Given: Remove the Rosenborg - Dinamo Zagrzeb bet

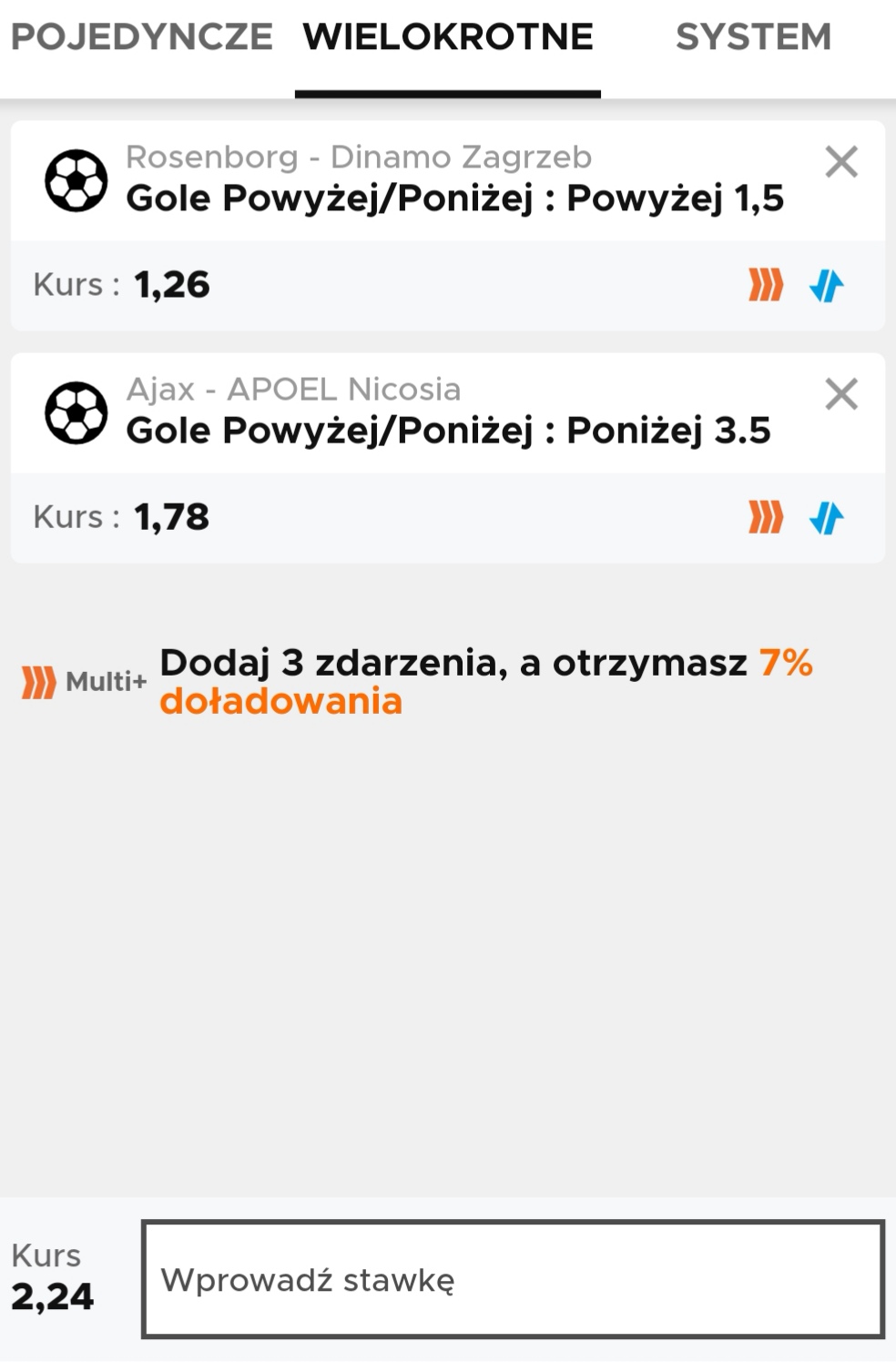Looking at the screenshot, I should pyautogui.click(x=840, y=162).
